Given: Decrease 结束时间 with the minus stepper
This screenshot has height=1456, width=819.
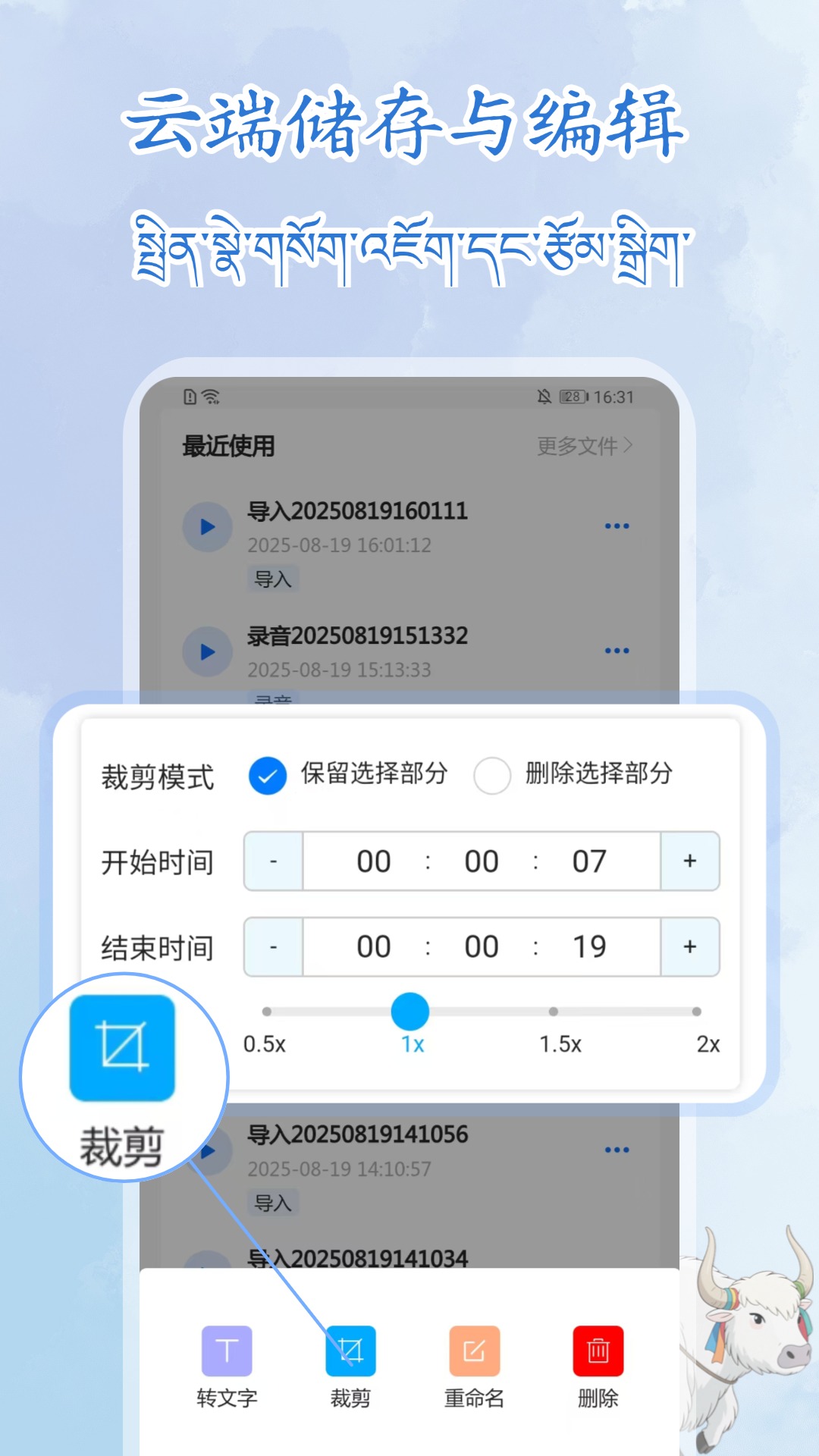Looking at the screenshot, I should tap(272, 946).
